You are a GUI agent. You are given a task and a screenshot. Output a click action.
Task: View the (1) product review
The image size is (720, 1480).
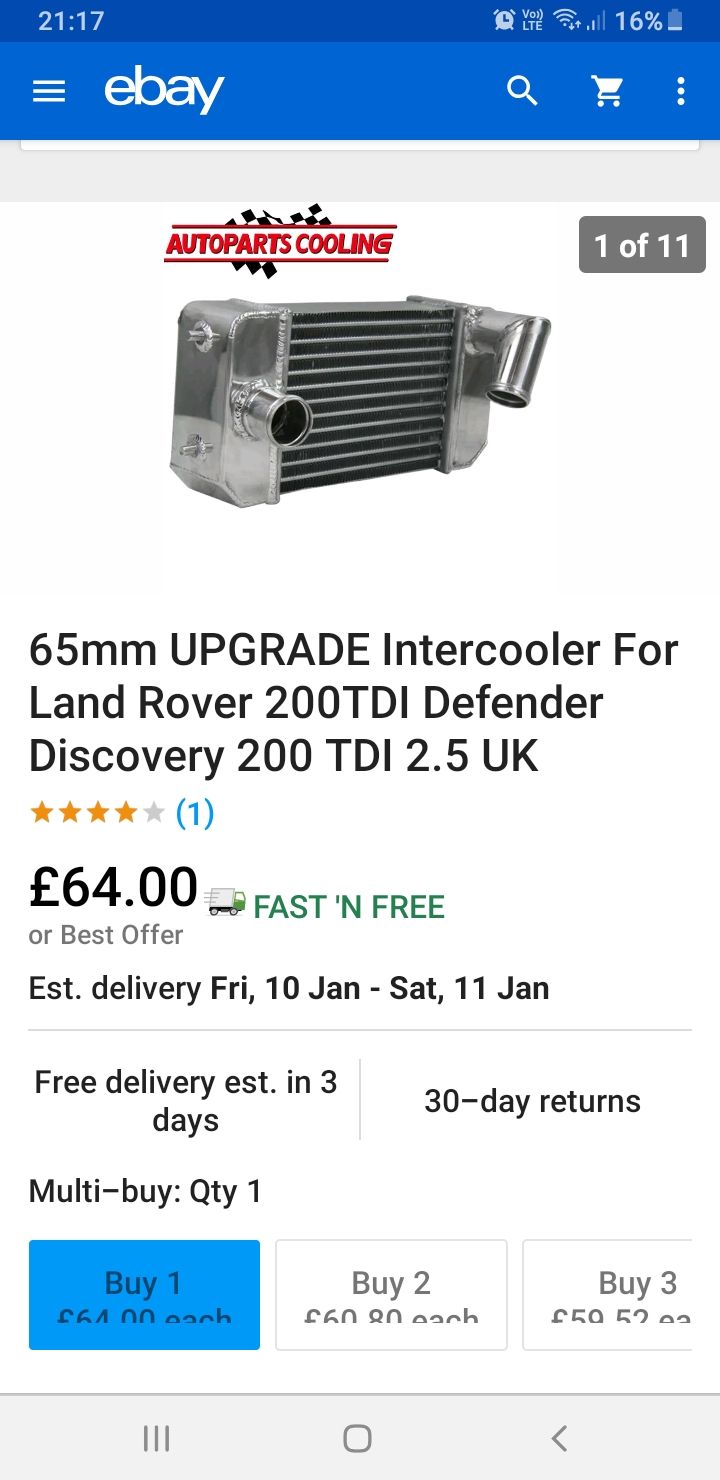[195, 813]
